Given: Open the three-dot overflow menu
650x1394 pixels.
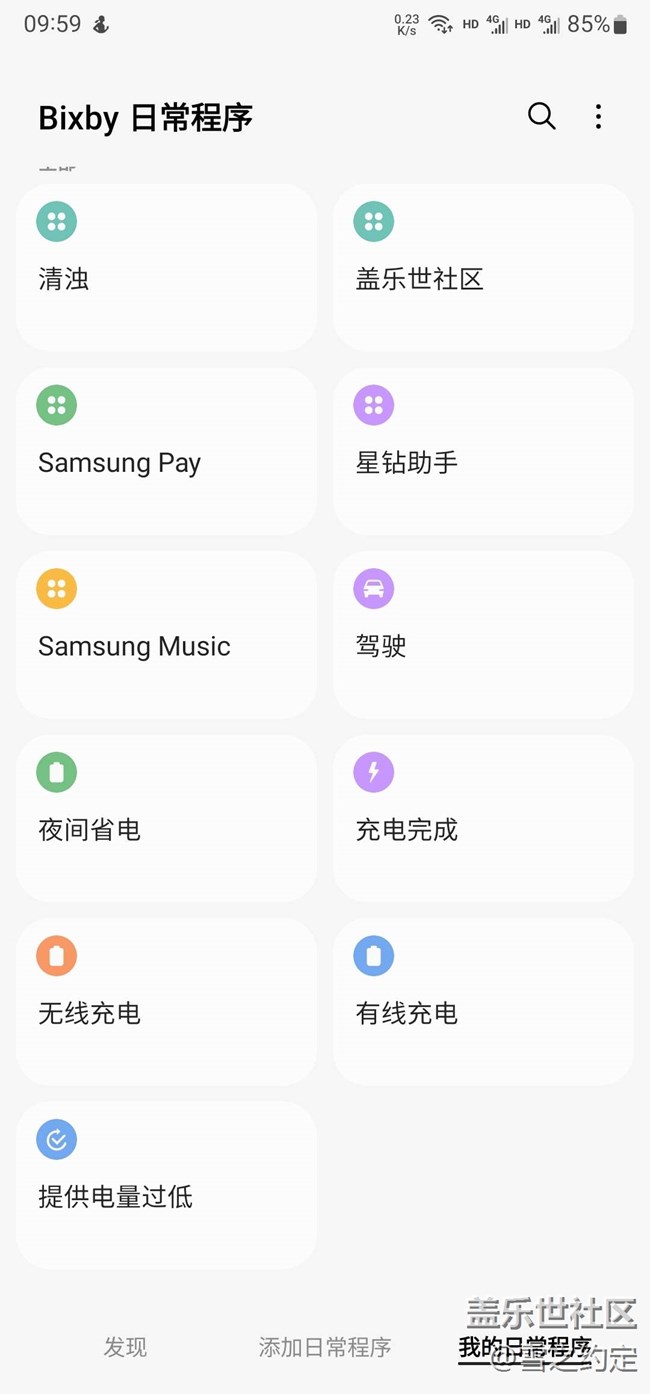Looking at the screenshot, I should pyautogui.click(x=598, y=117).
